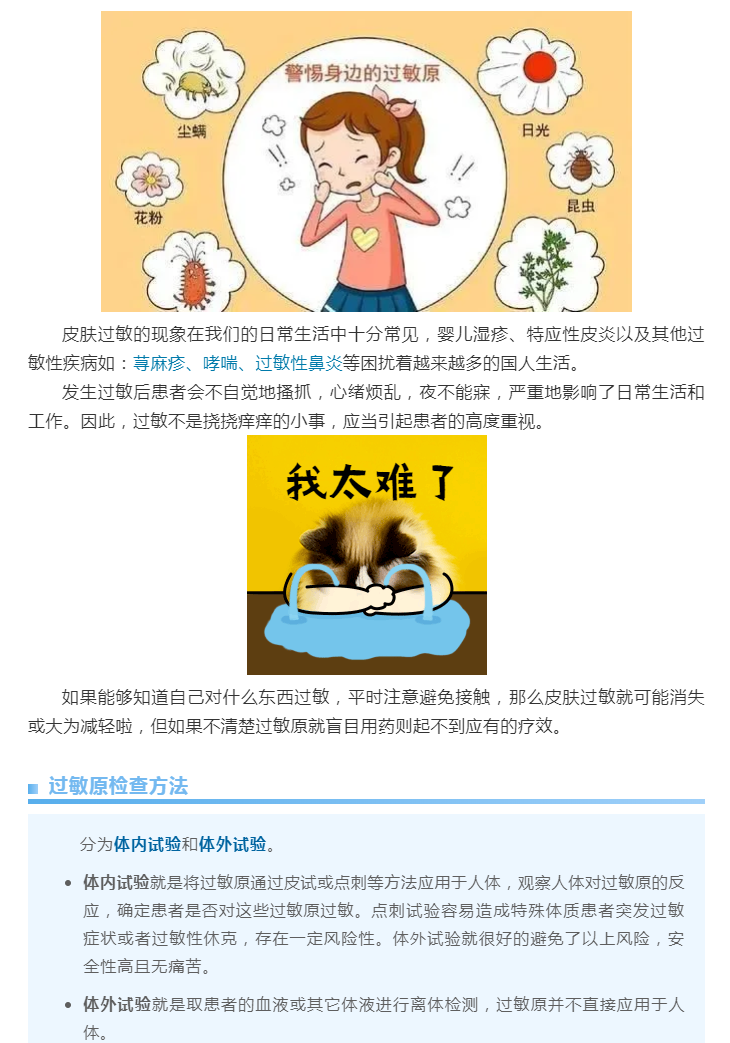730x1043 pixels.
Task: Follow the 过敏性鼻炎 link
Action: 298,363
